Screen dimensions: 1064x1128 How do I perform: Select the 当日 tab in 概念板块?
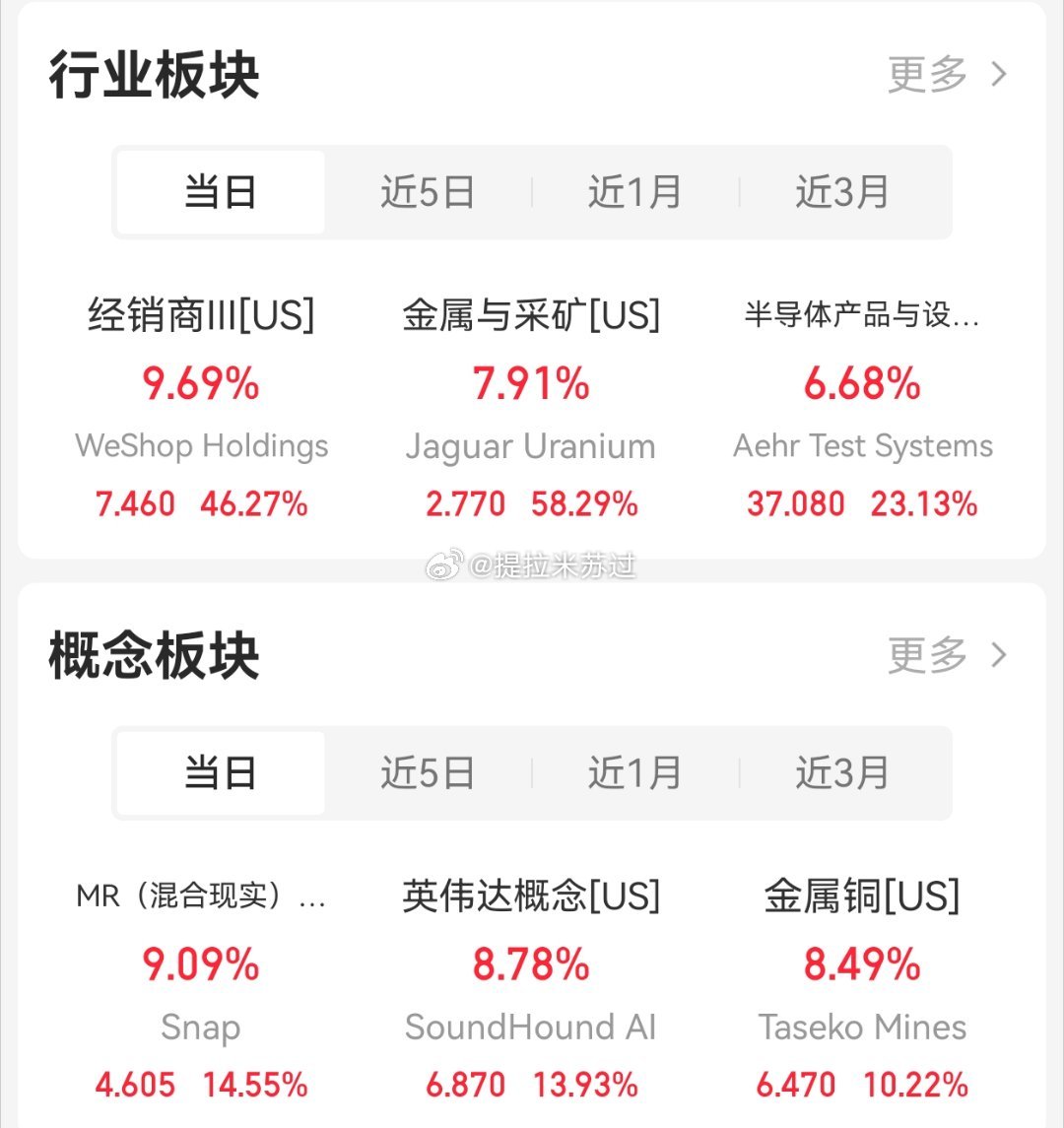click(x=221, y=773)
